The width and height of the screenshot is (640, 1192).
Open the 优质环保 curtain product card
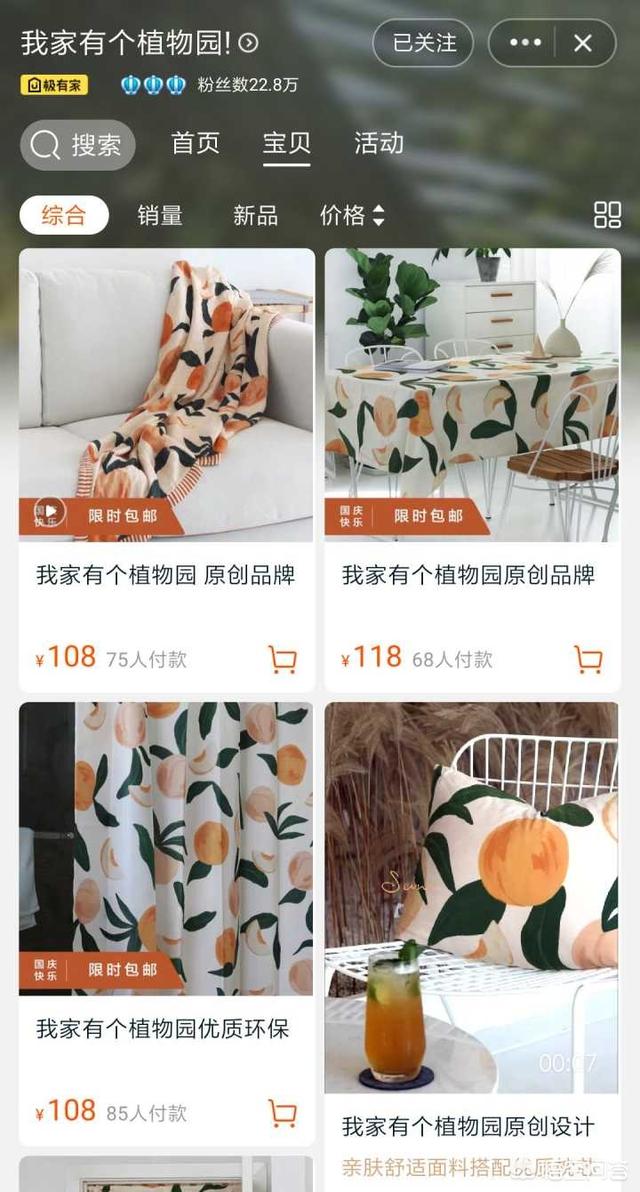[x=166, y=850]
